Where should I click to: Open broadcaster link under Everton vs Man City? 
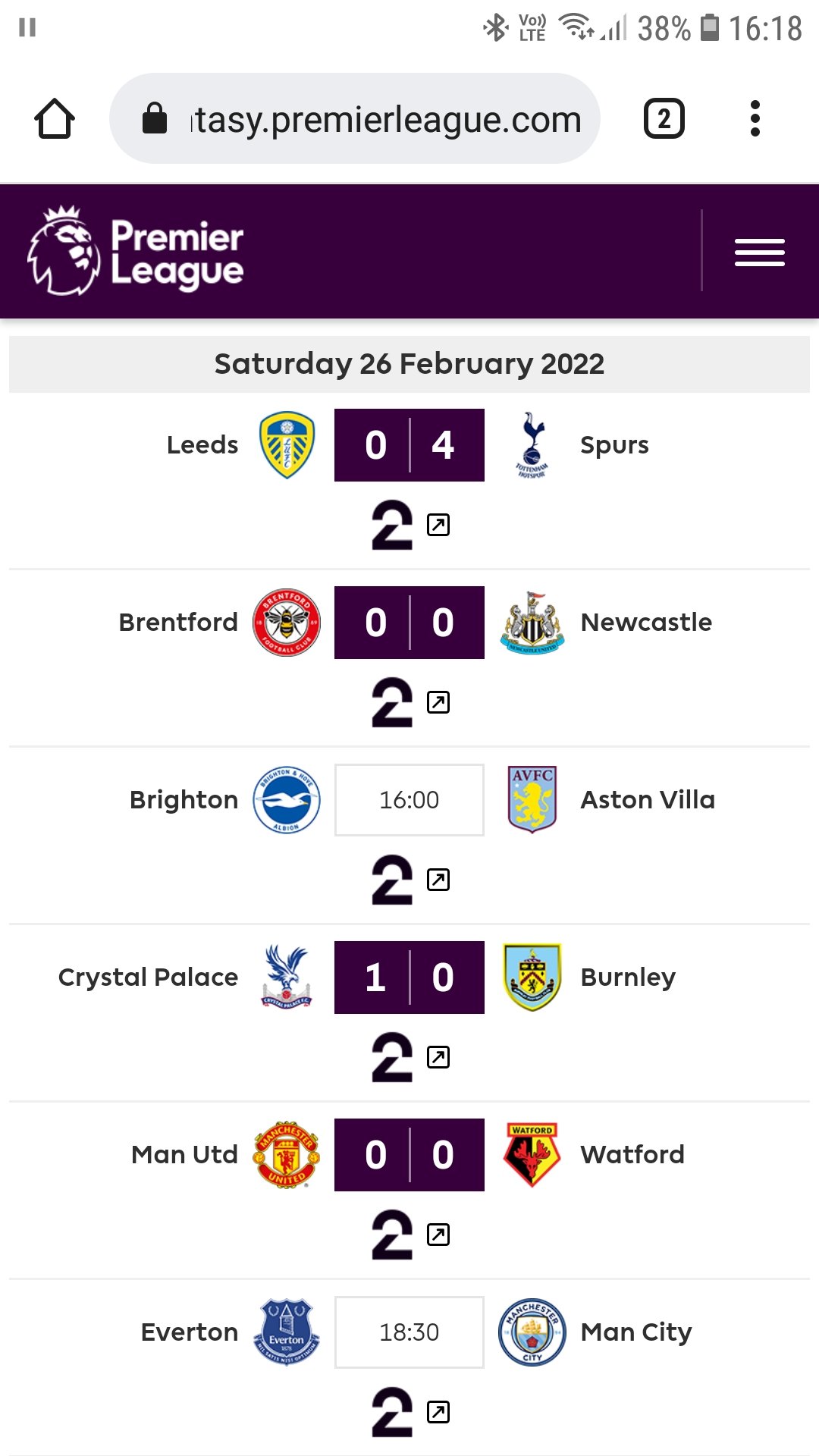[410, 1412]
